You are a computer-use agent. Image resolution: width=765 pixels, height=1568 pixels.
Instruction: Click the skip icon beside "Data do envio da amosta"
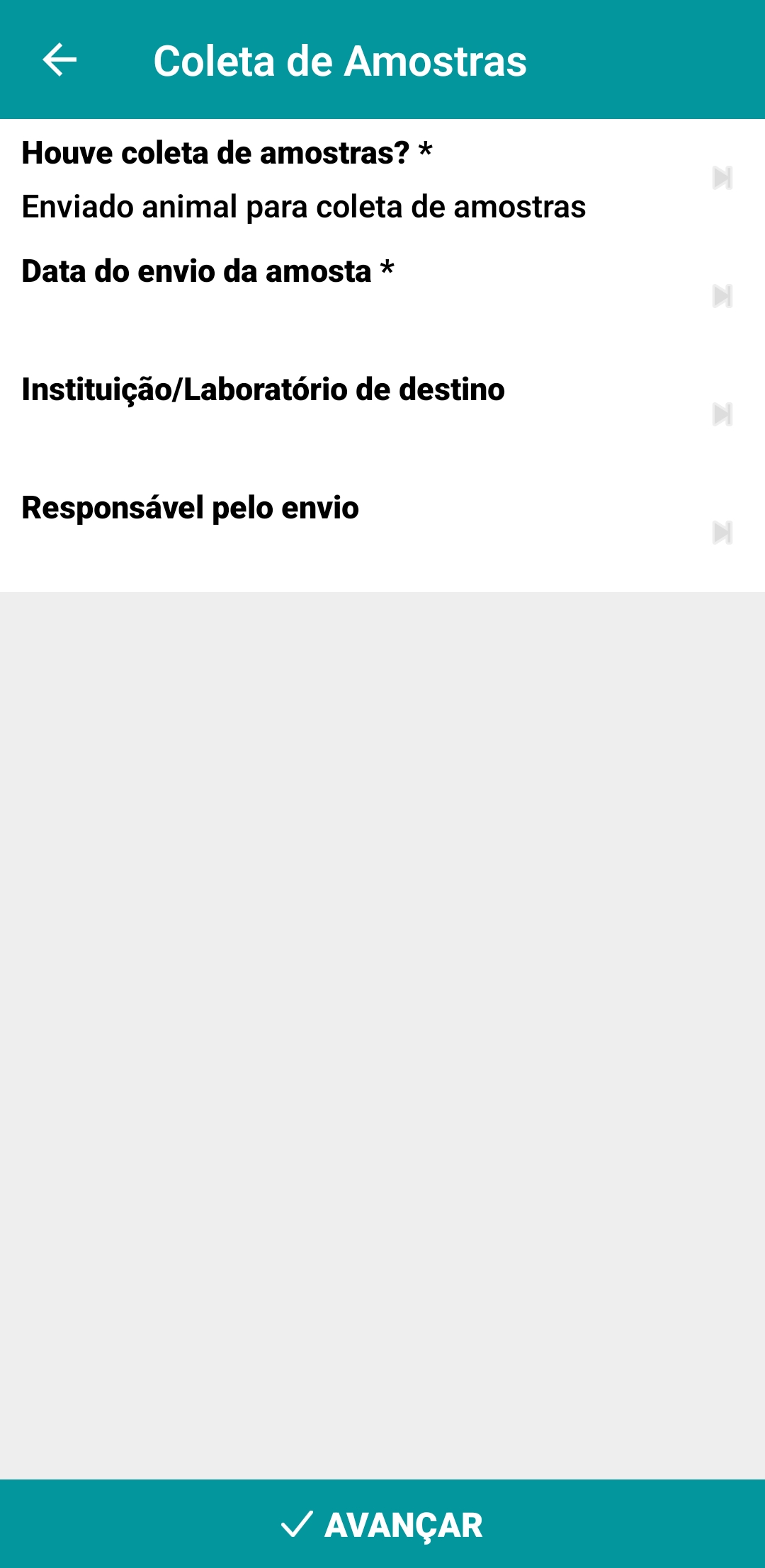723,297
